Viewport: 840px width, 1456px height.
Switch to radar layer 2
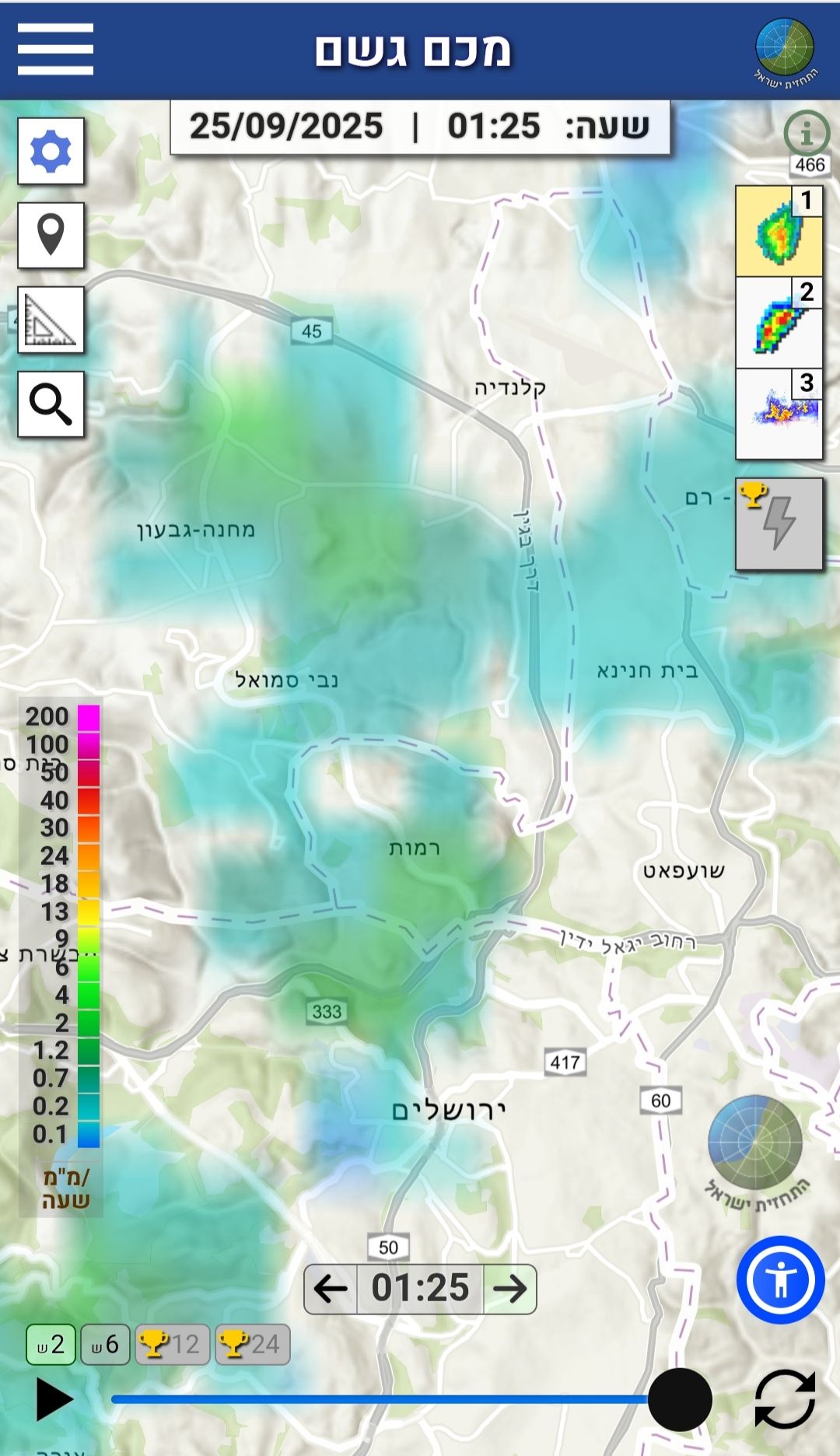(x=779, y=323)
